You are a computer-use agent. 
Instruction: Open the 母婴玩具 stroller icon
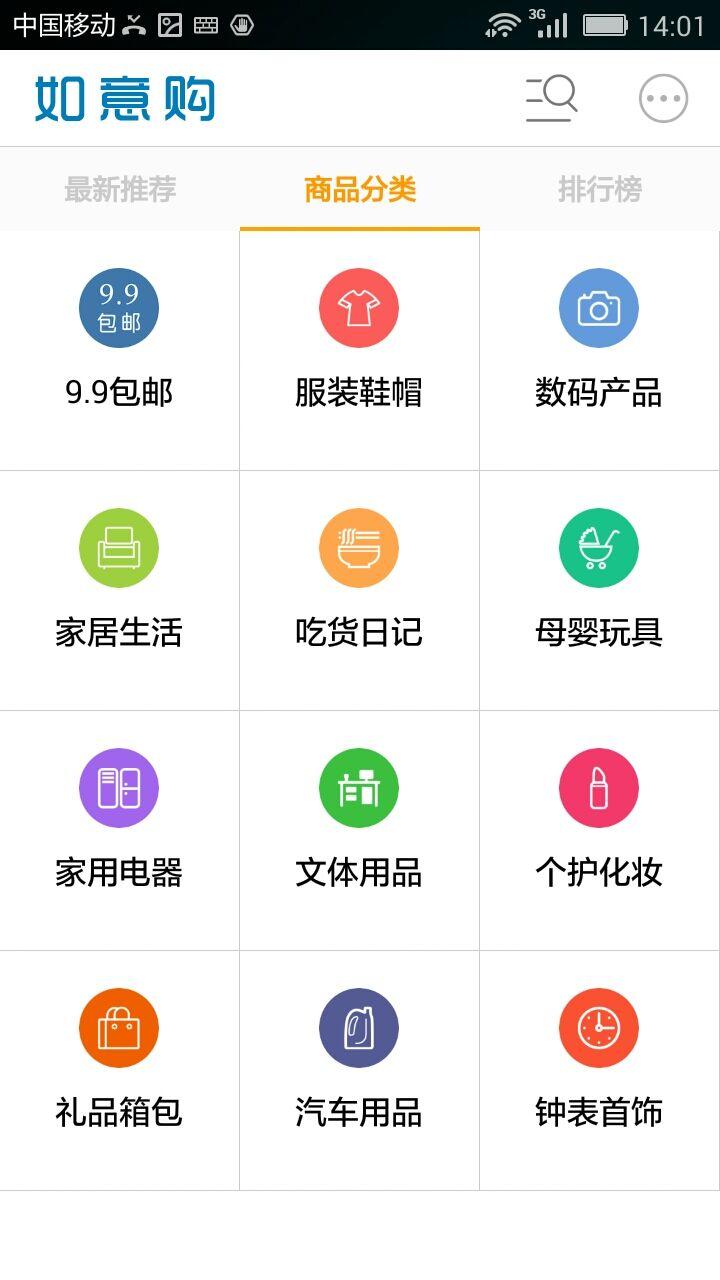coord(599,548)
